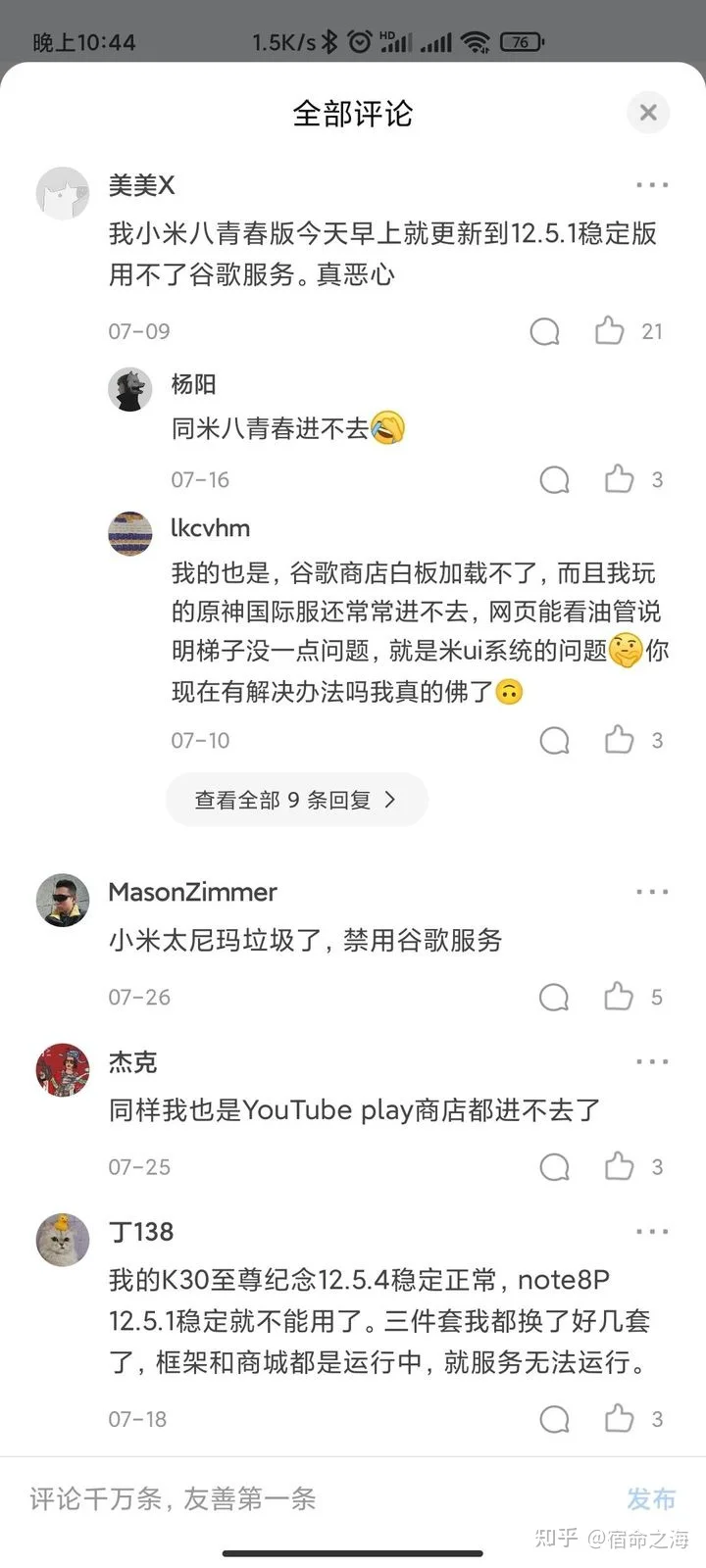Focus the 评论千万条 comment input field
This screenshot has height=1568, width=706.
point(294,1498)
